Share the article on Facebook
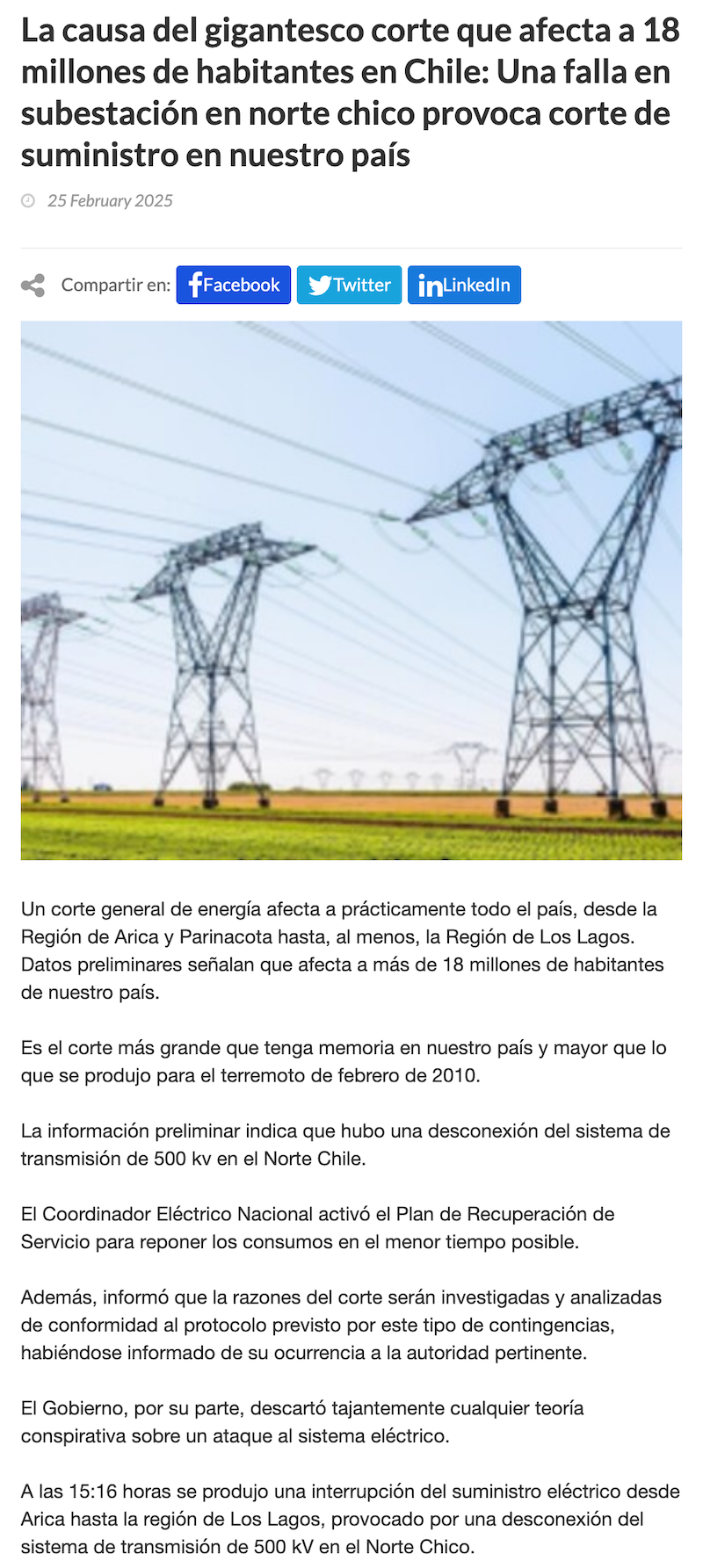The height and width of the screenshot is (1568, 703). coord(233,285)
